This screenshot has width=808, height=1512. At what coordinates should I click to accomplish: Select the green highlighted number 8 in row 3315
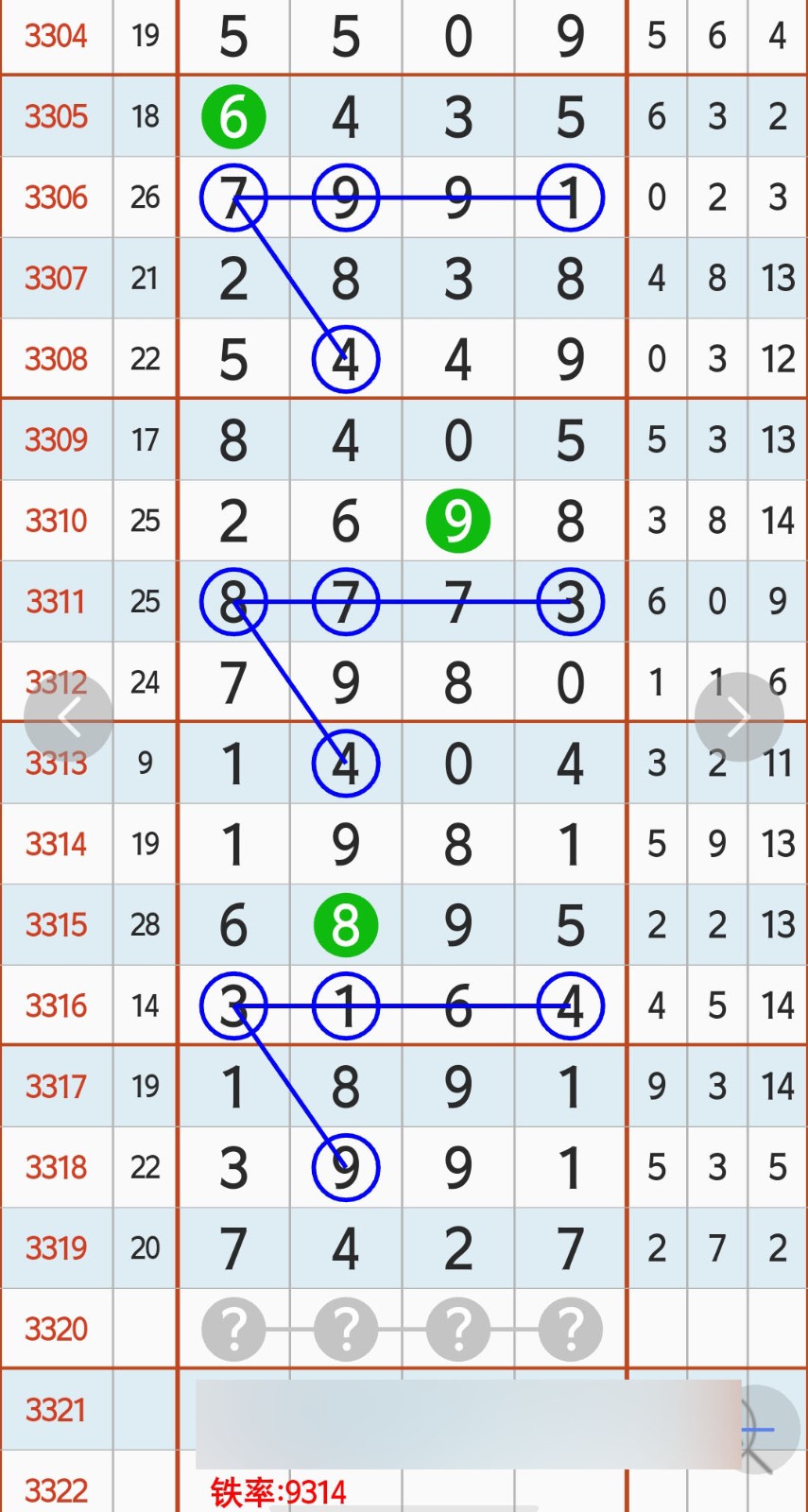click(x=346, y=924)
